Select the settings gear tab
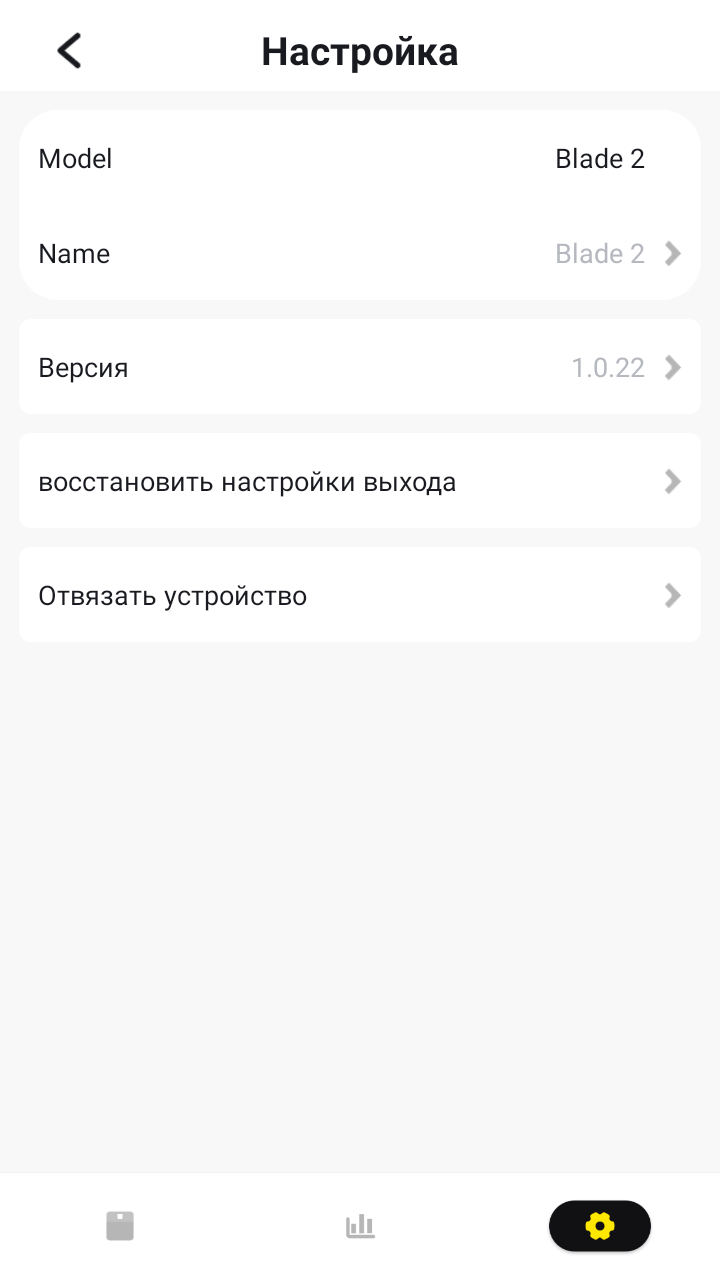Screen dimensions: 720x1270 [599, 1225]
